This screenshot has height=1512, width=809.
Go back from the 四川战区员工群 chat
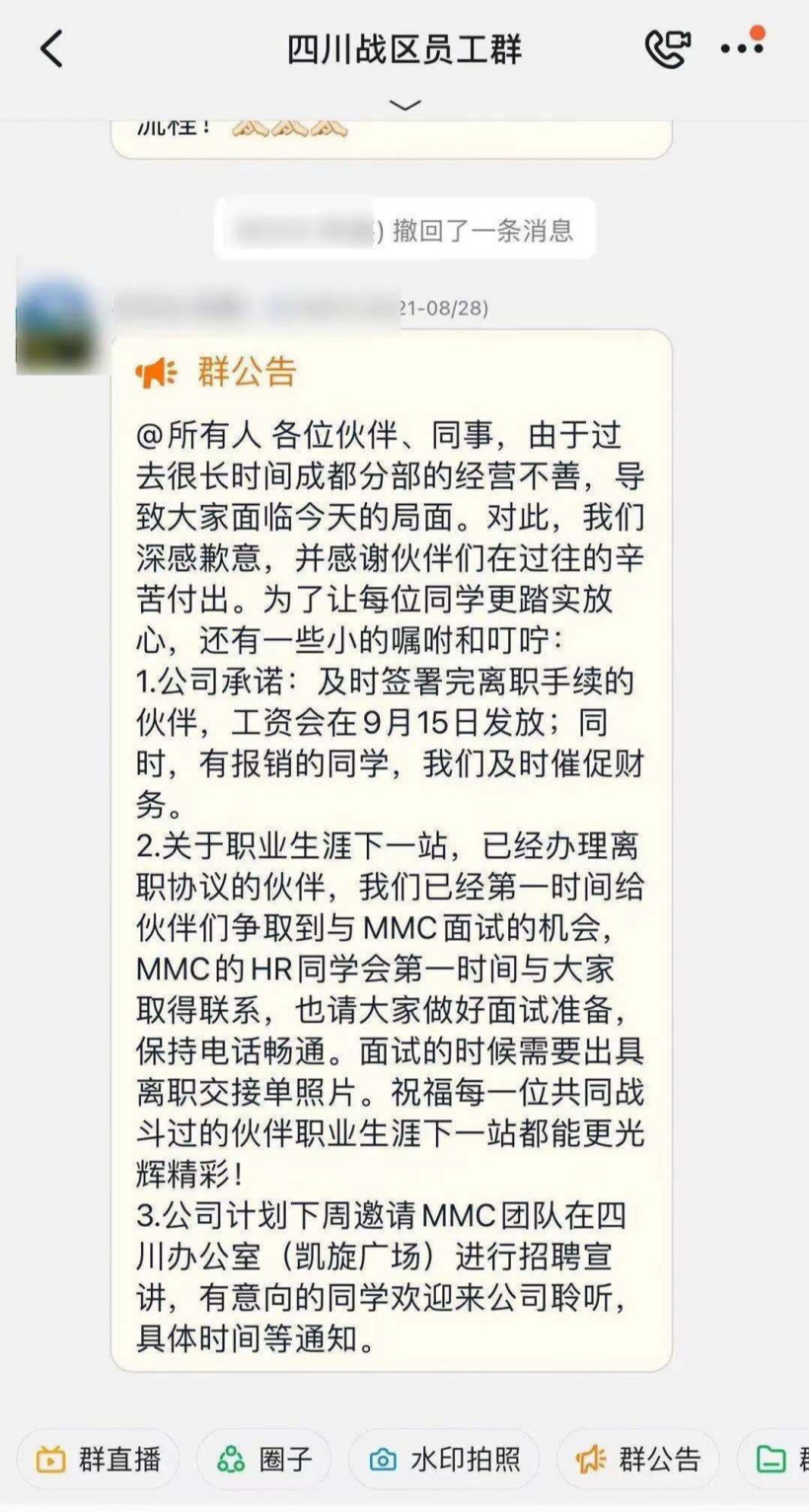[x=51, y=49]
